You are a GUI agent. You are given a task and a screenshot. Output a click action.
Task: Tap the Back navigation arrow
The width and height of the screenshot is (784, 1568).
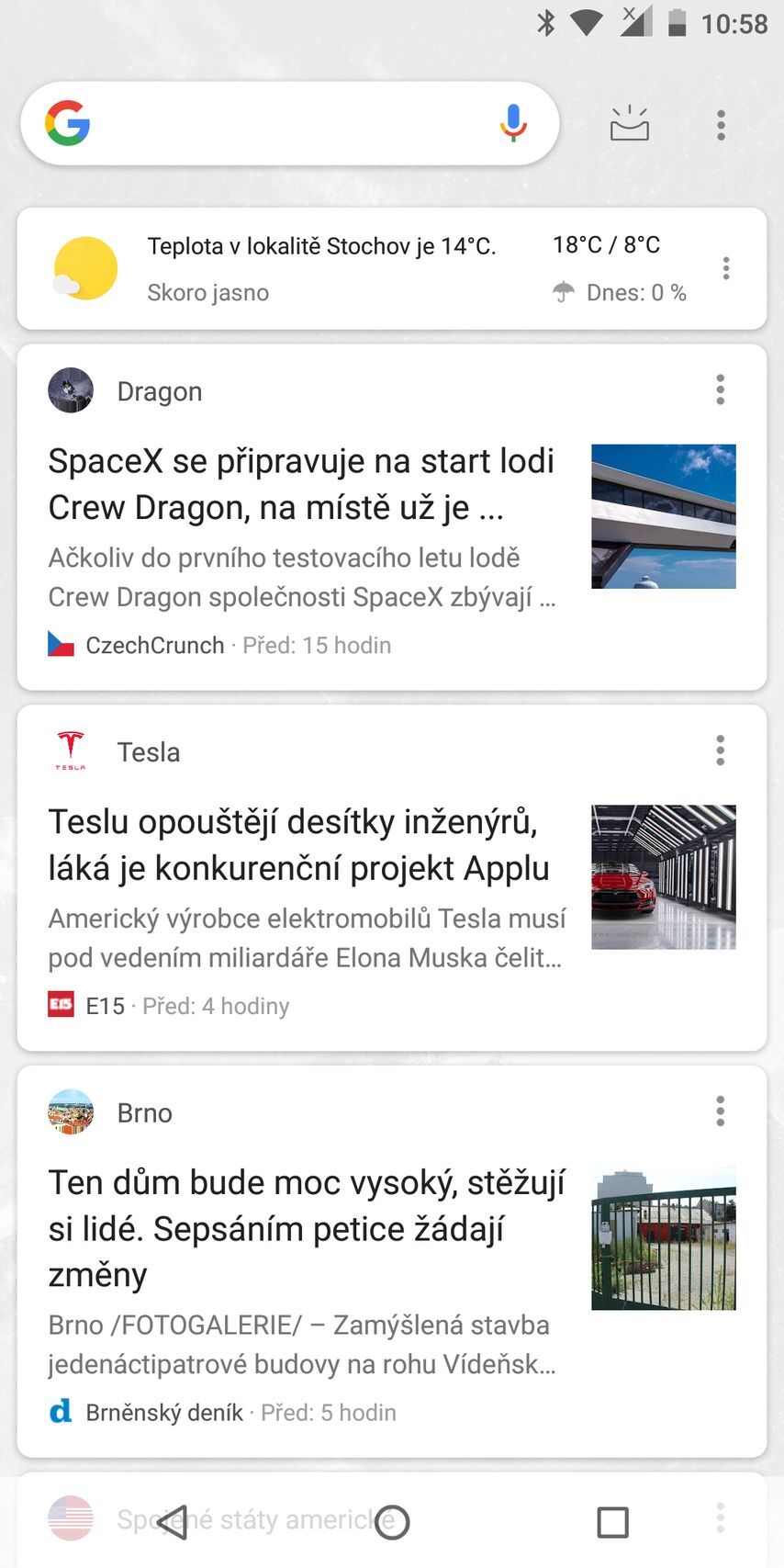[173, 1520]
